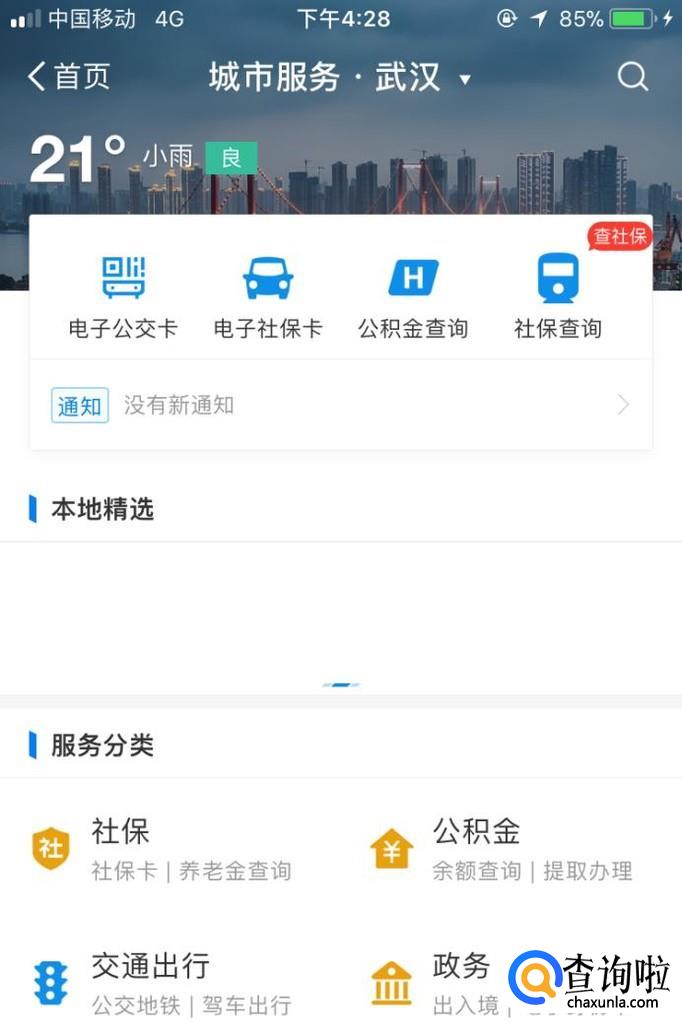Select the 公积金 service category
The image size is (682, 1033).
point(500,848)
